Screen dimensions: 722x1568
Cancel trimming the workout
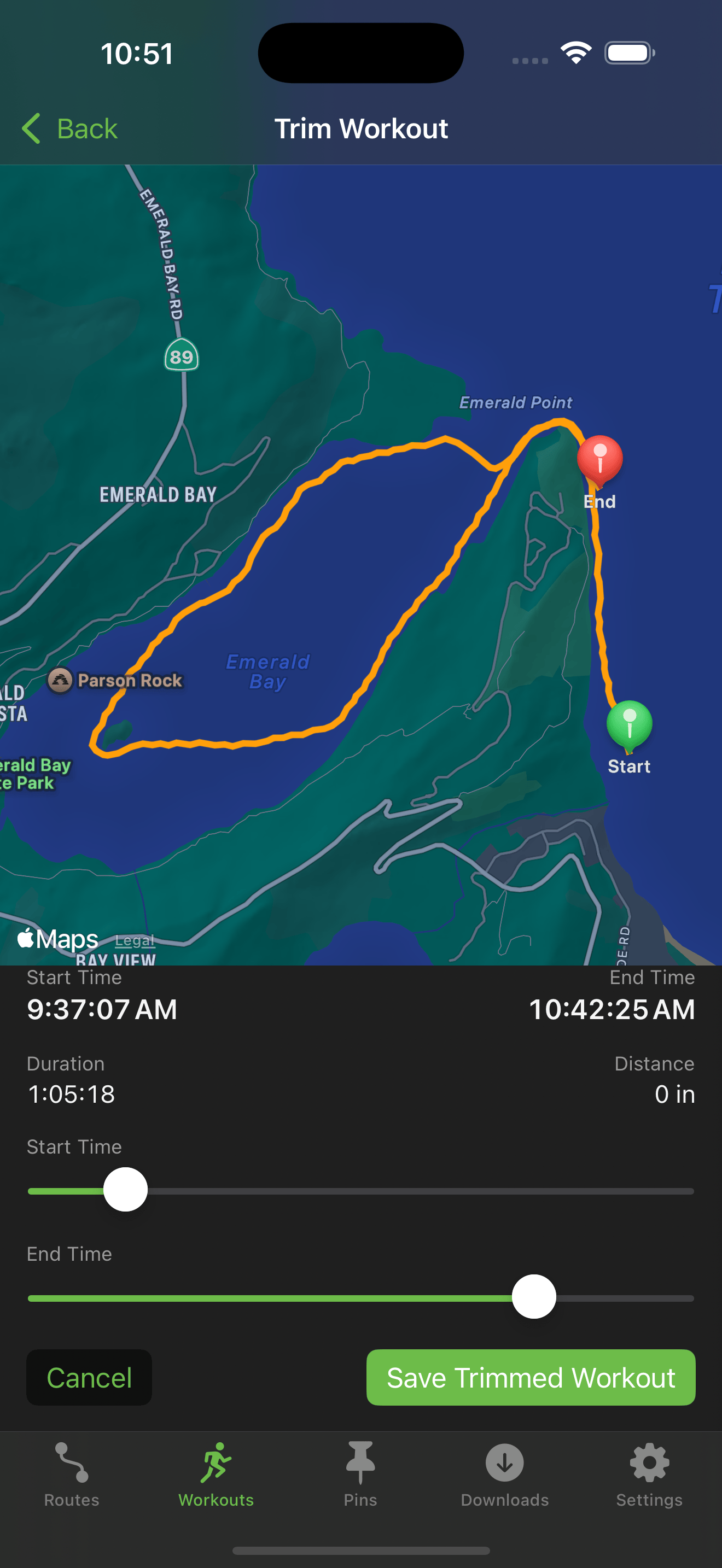[x=89, y=1378]
